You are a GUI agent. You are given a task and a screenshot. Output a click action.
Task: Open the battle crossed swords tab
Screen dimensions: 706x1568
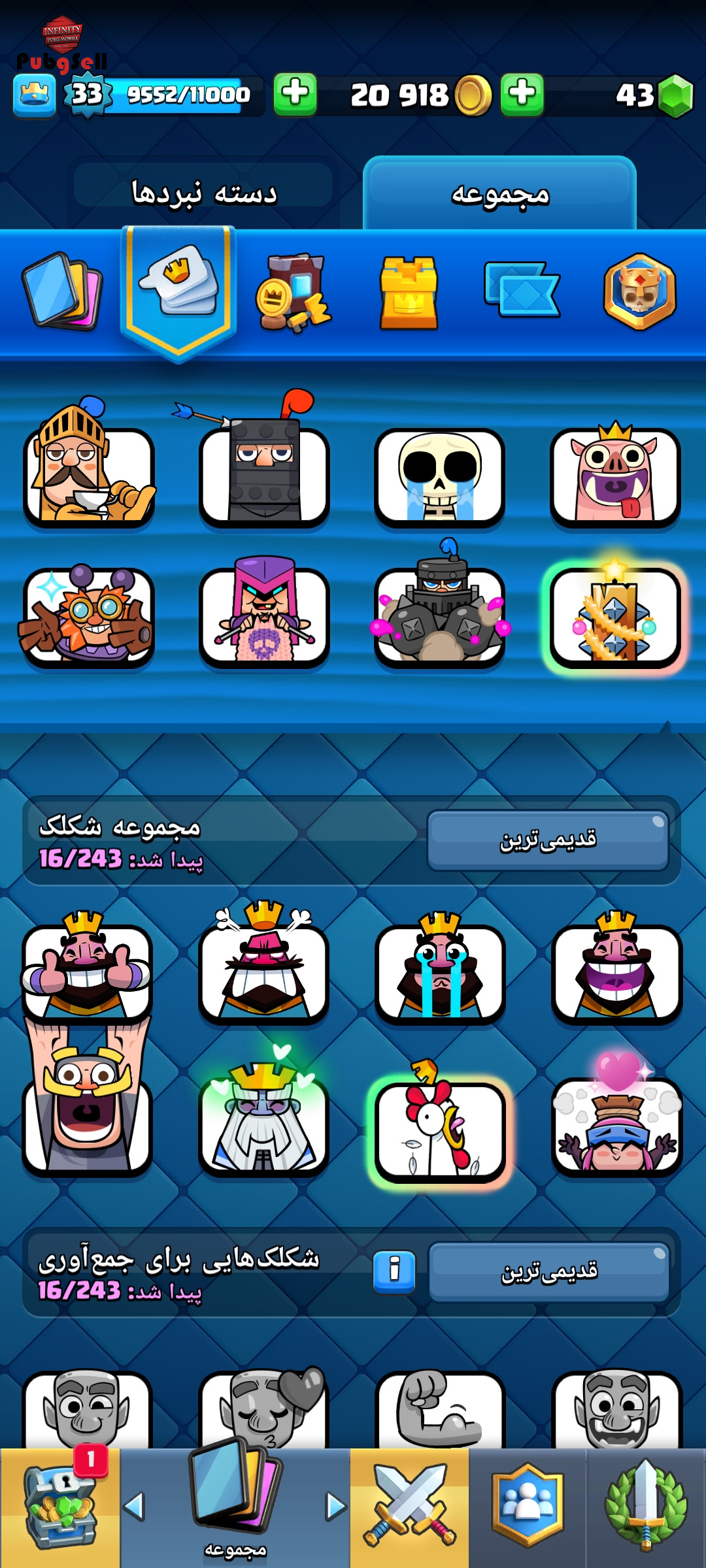tap(409, 1508)
